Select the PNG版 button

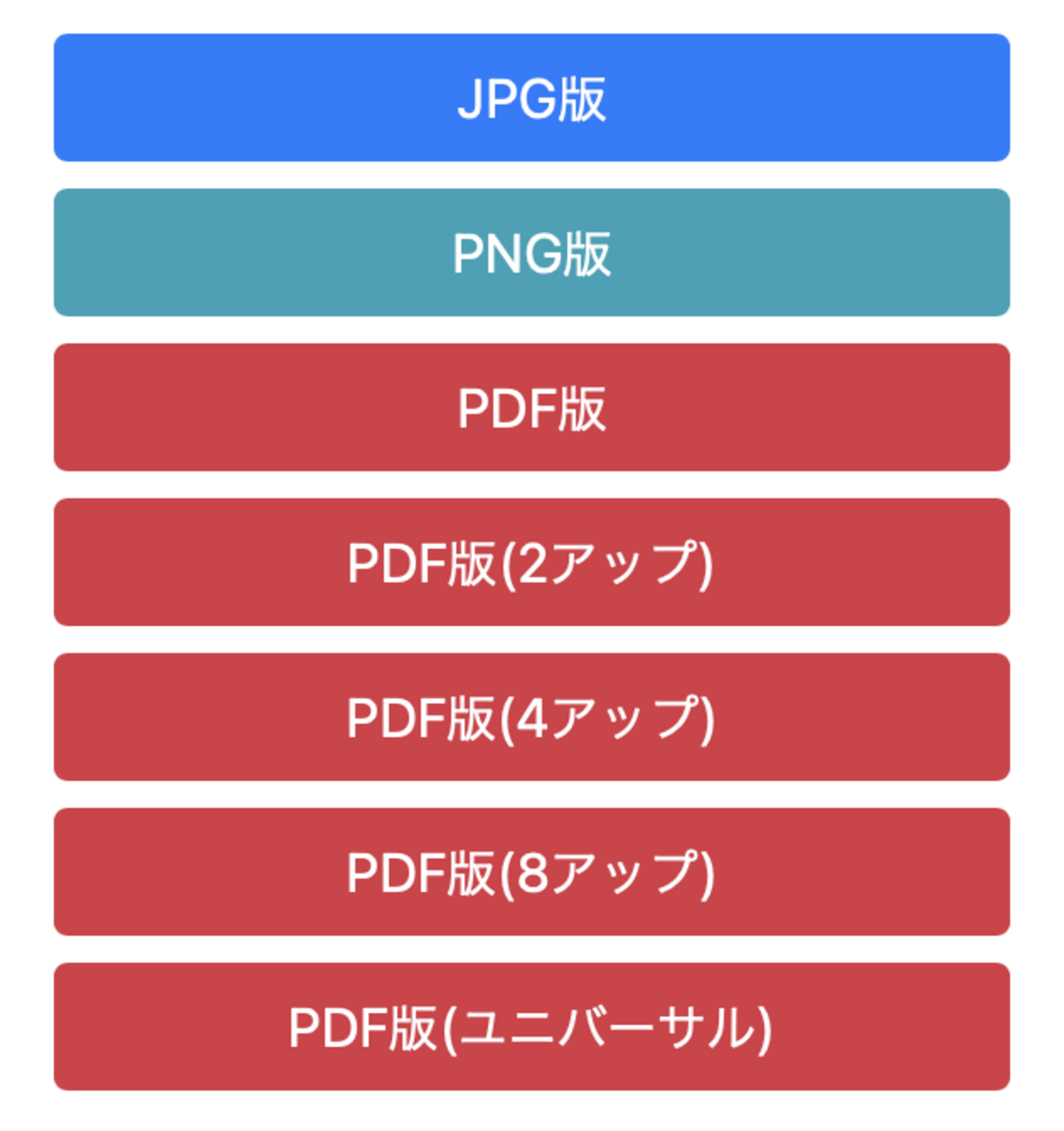coord(532,252)
